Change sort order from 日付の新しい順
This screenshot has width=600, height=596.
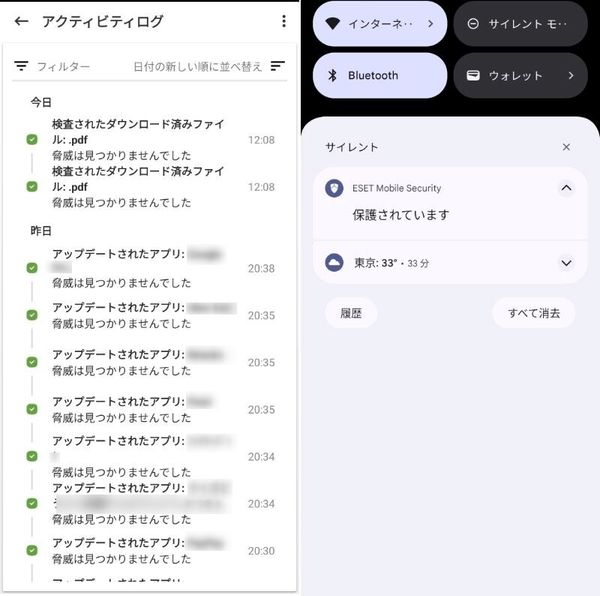pos(209,67)
